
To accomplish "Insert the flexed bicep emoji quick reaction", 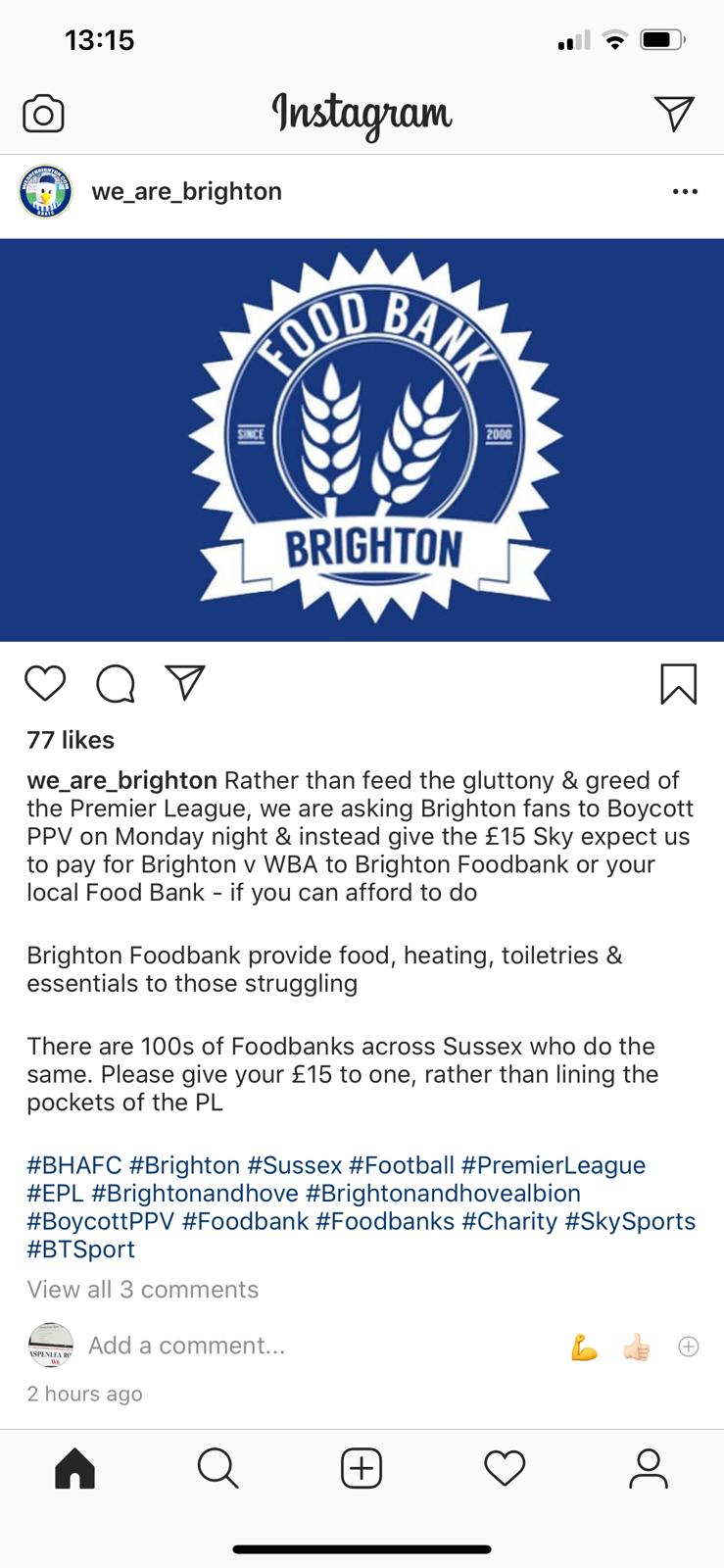I will click(584, 1347).
